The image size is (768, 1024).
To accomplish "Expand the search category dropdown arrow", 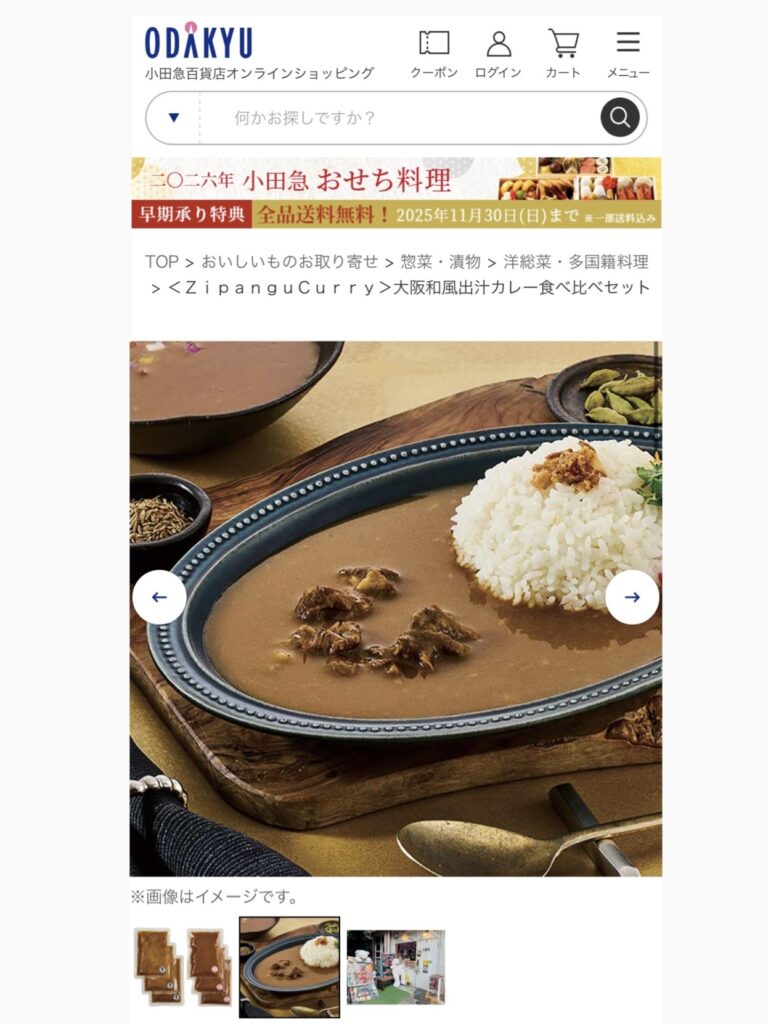I will point(174,118).
